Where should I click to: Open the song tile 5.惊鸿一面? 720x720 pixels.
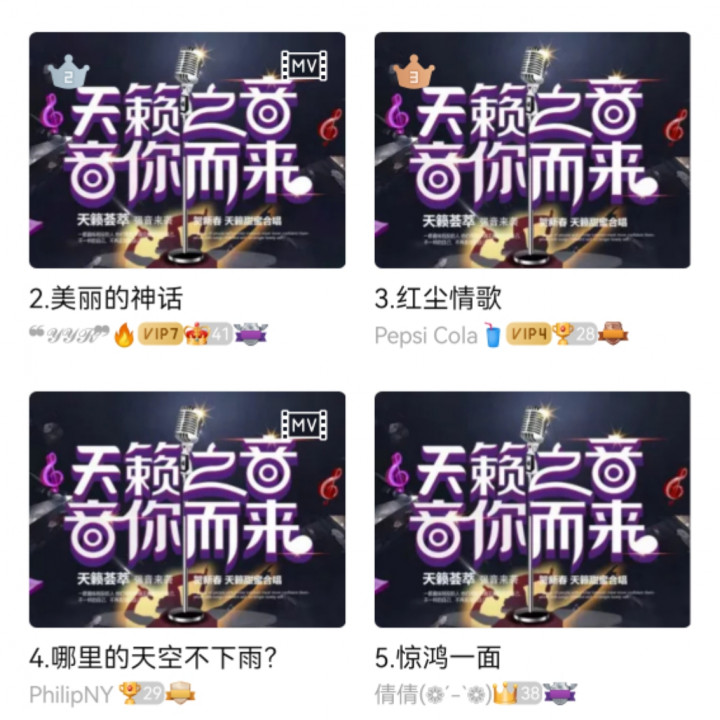tap(532, 509)
